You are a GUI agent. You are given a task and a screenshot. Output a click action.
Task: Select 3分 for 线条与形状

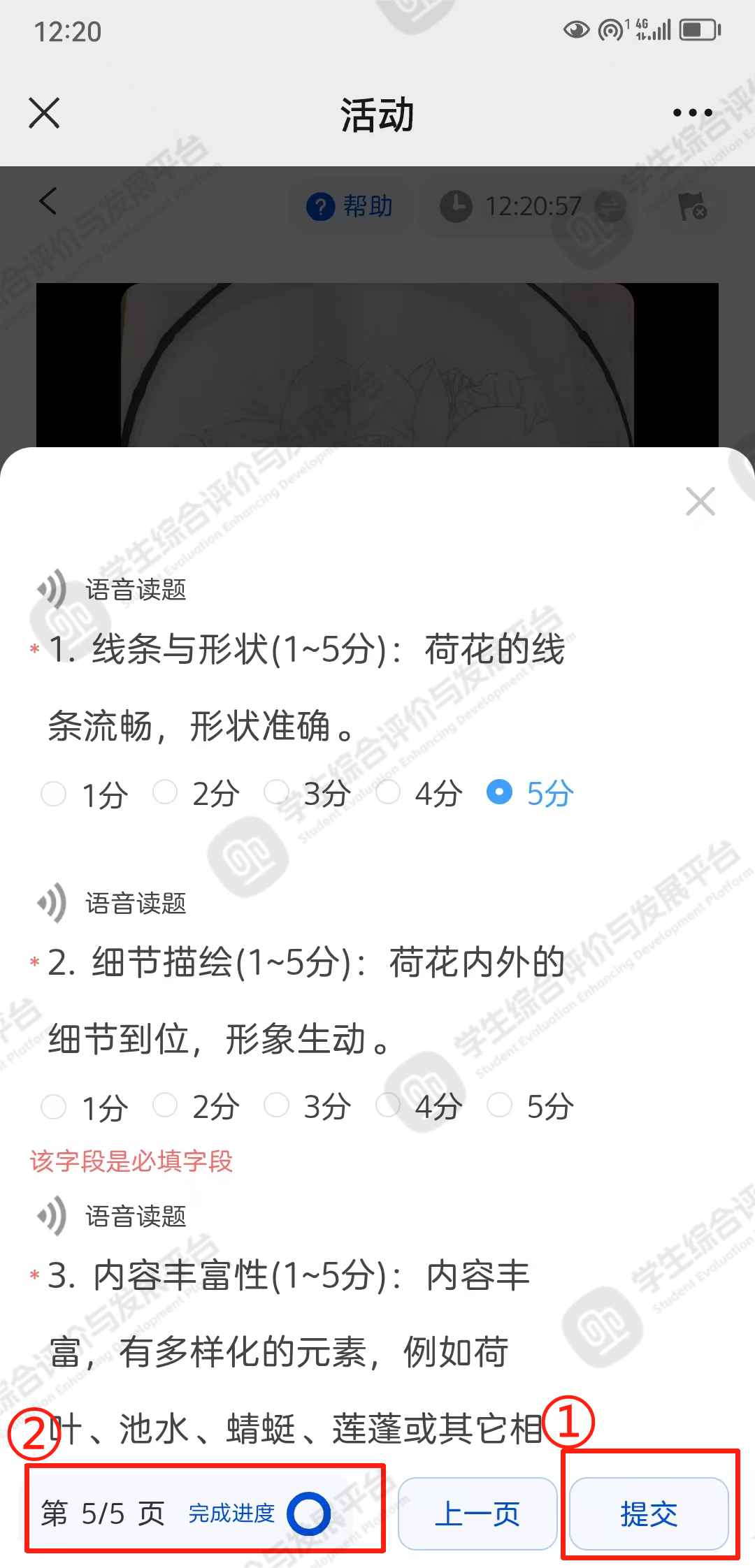[x=276, y=792]
